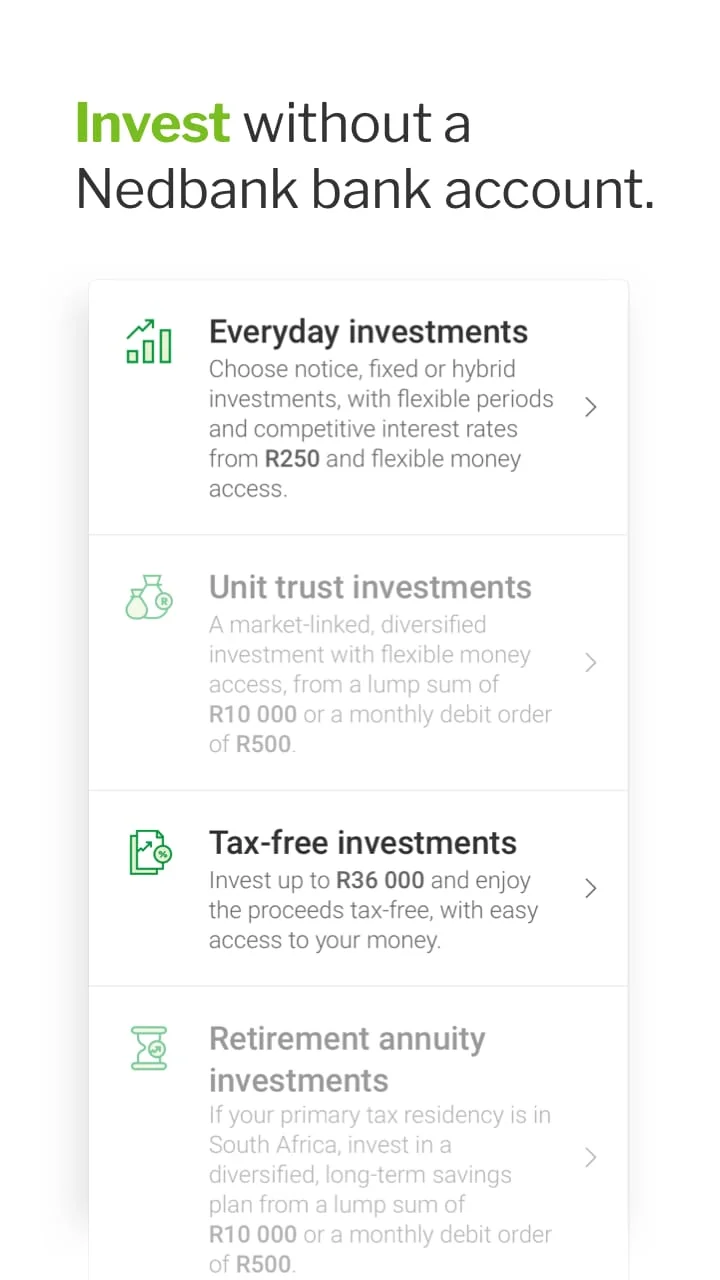The width and height of the screenshot is (720, 1280).
Task: Expand the Tax-free investments chevron
Action: tap(590, 888)
